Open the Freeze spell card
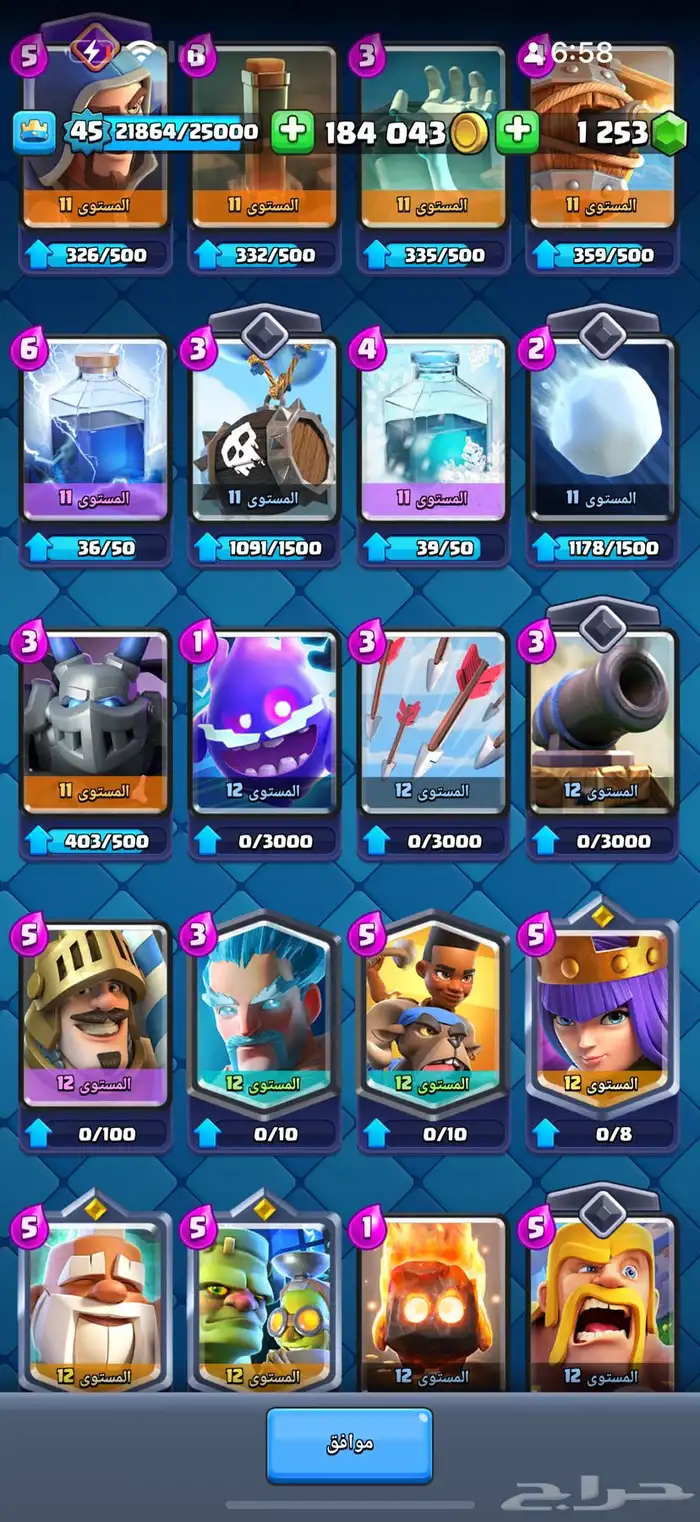Viewport: 700px width, 1522px height. [x=434, y=430]
